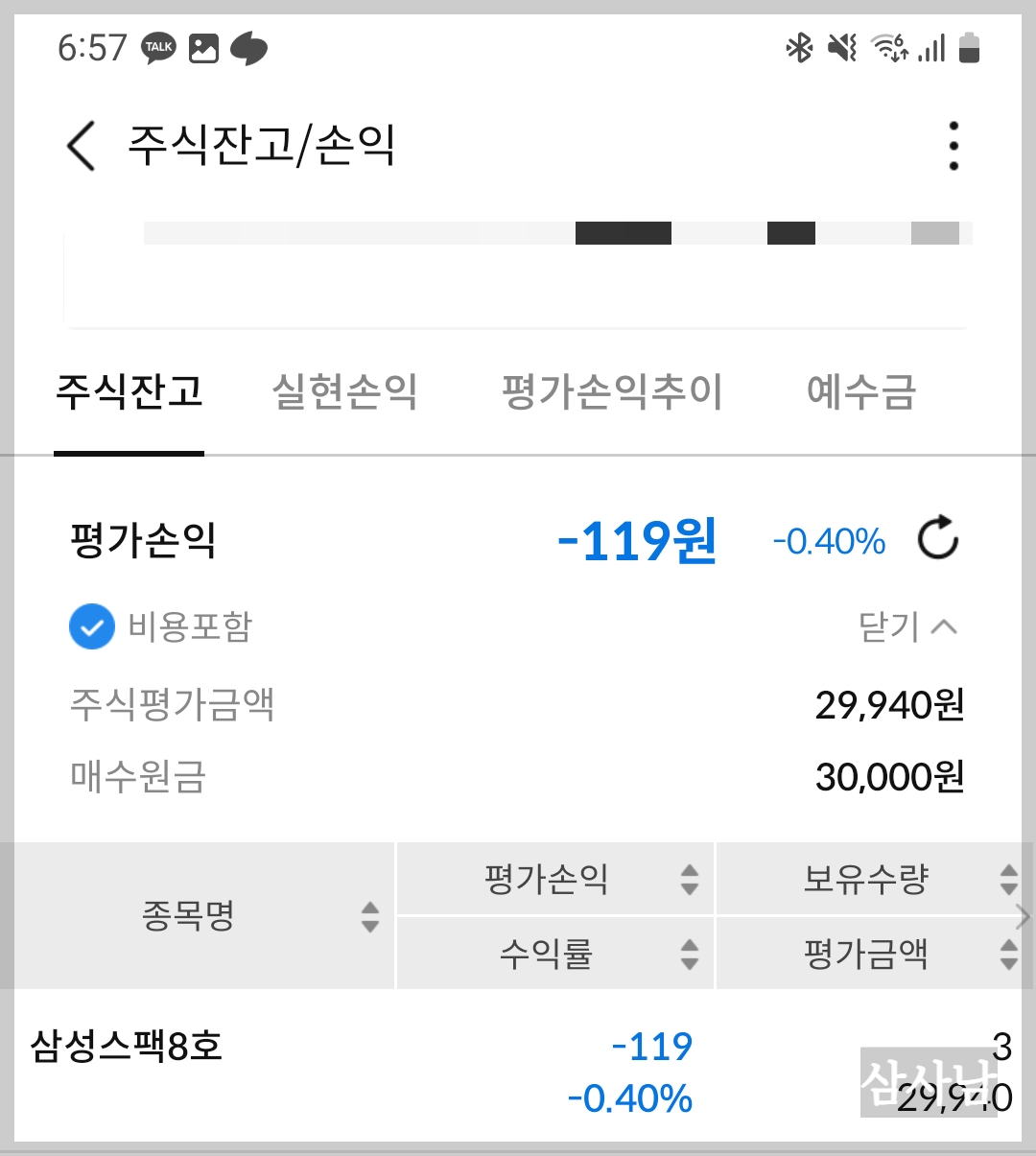Toggle the 비용포함 checkbox off
Screen dimensions: 1036x1156
[90, 626]
